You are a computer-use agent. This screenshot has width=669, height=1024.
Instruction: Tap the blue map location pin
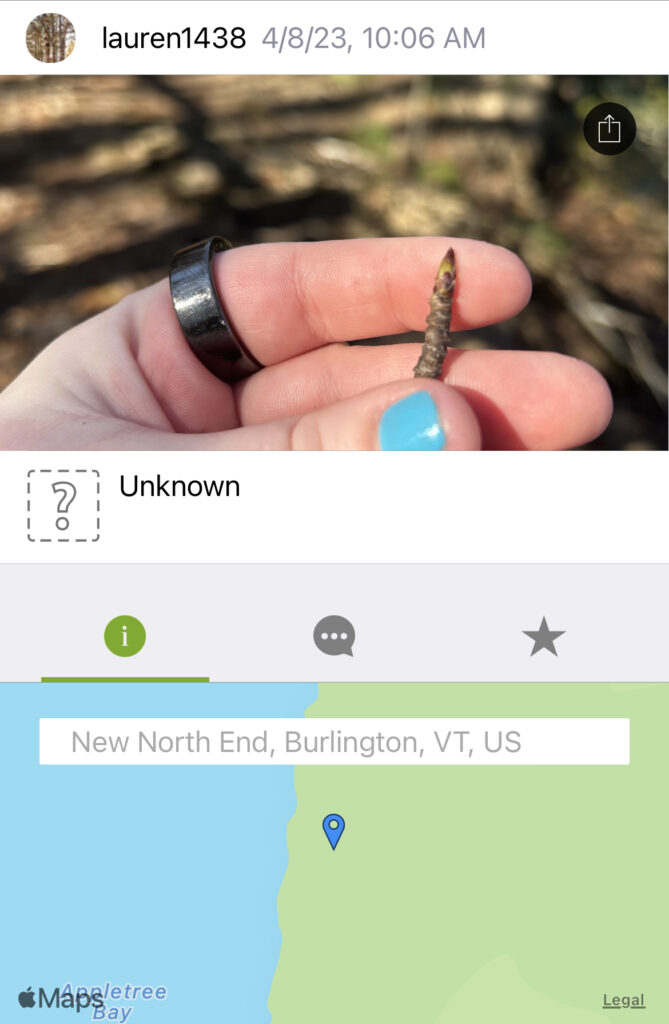click(334, 830)
